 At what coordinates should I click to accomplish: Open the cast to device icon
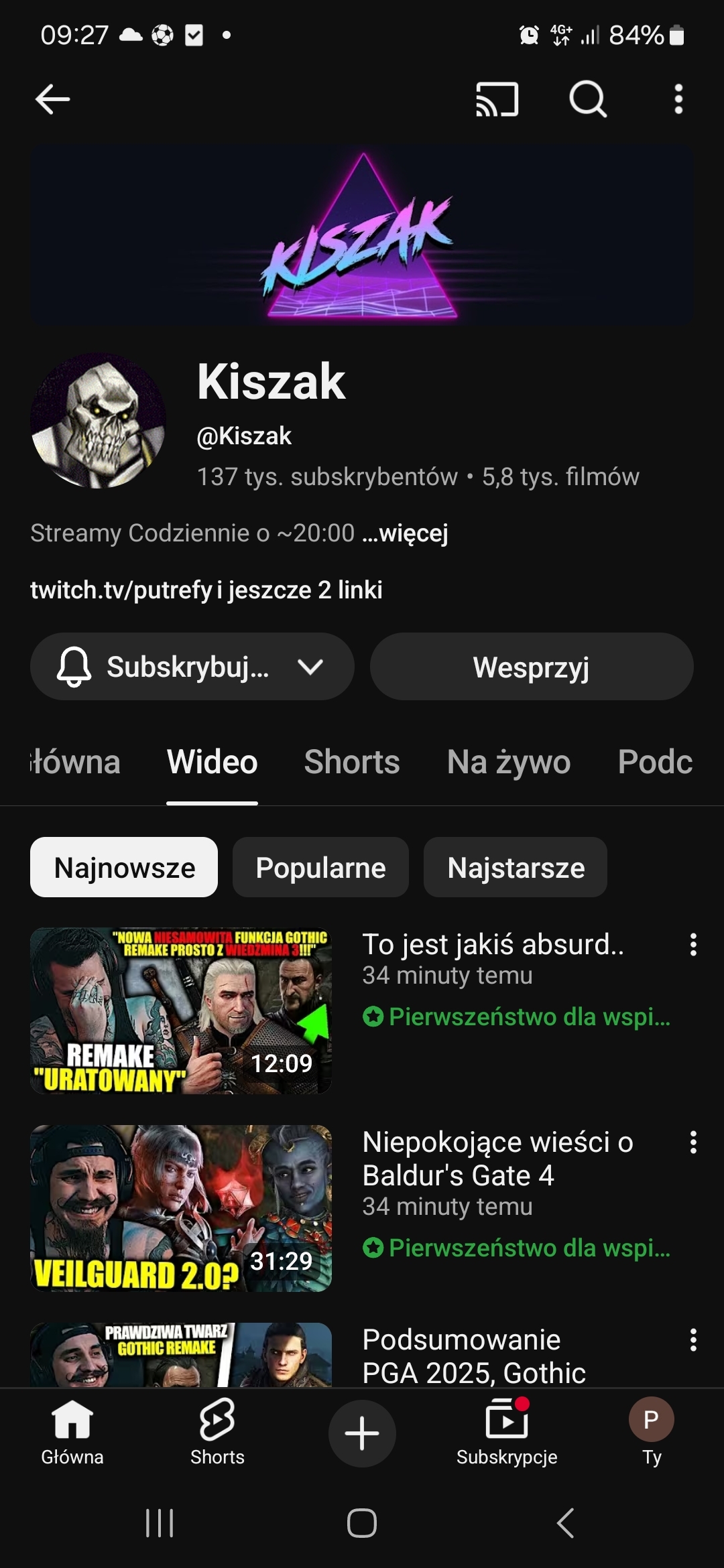click(497, 100)
